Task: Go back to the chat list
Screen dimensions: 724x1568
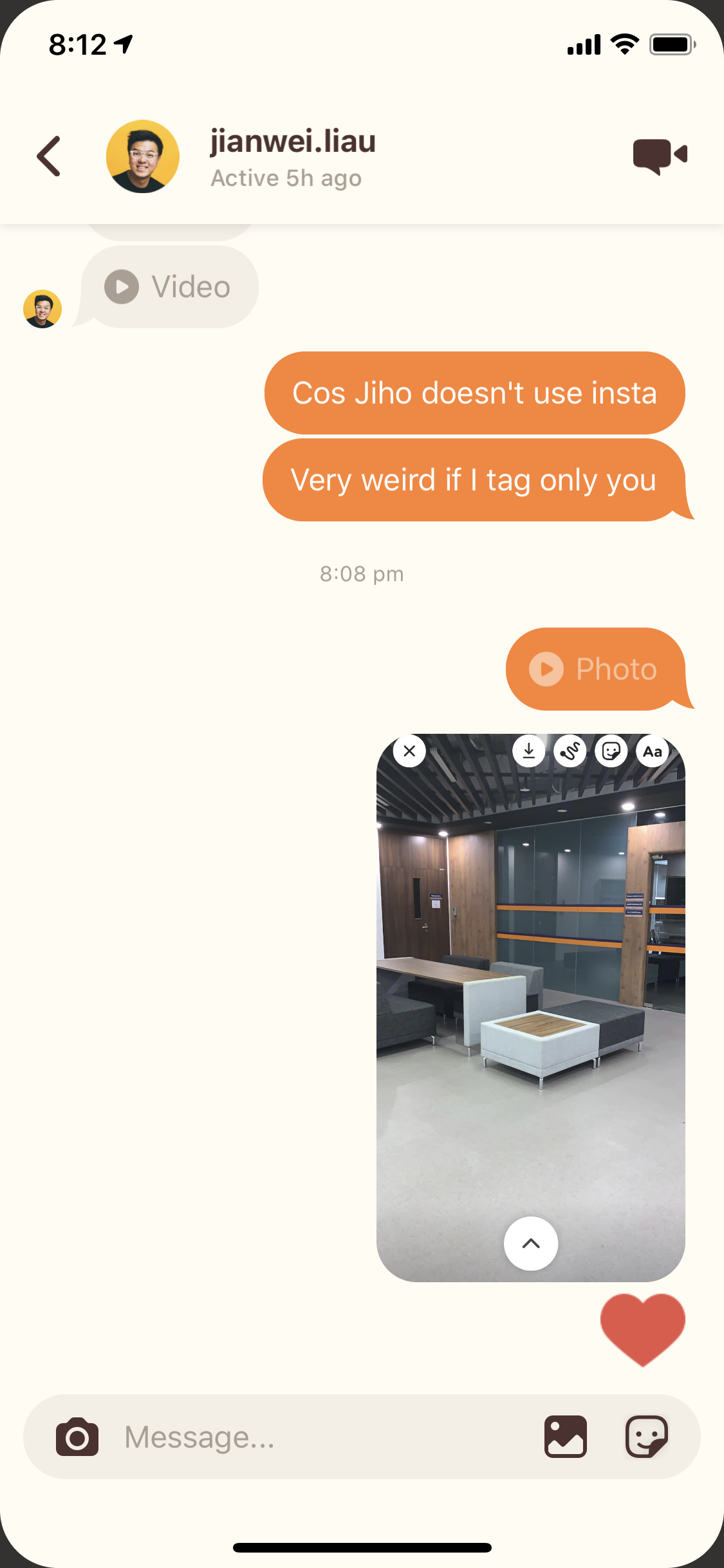Action: pos(49,156)
